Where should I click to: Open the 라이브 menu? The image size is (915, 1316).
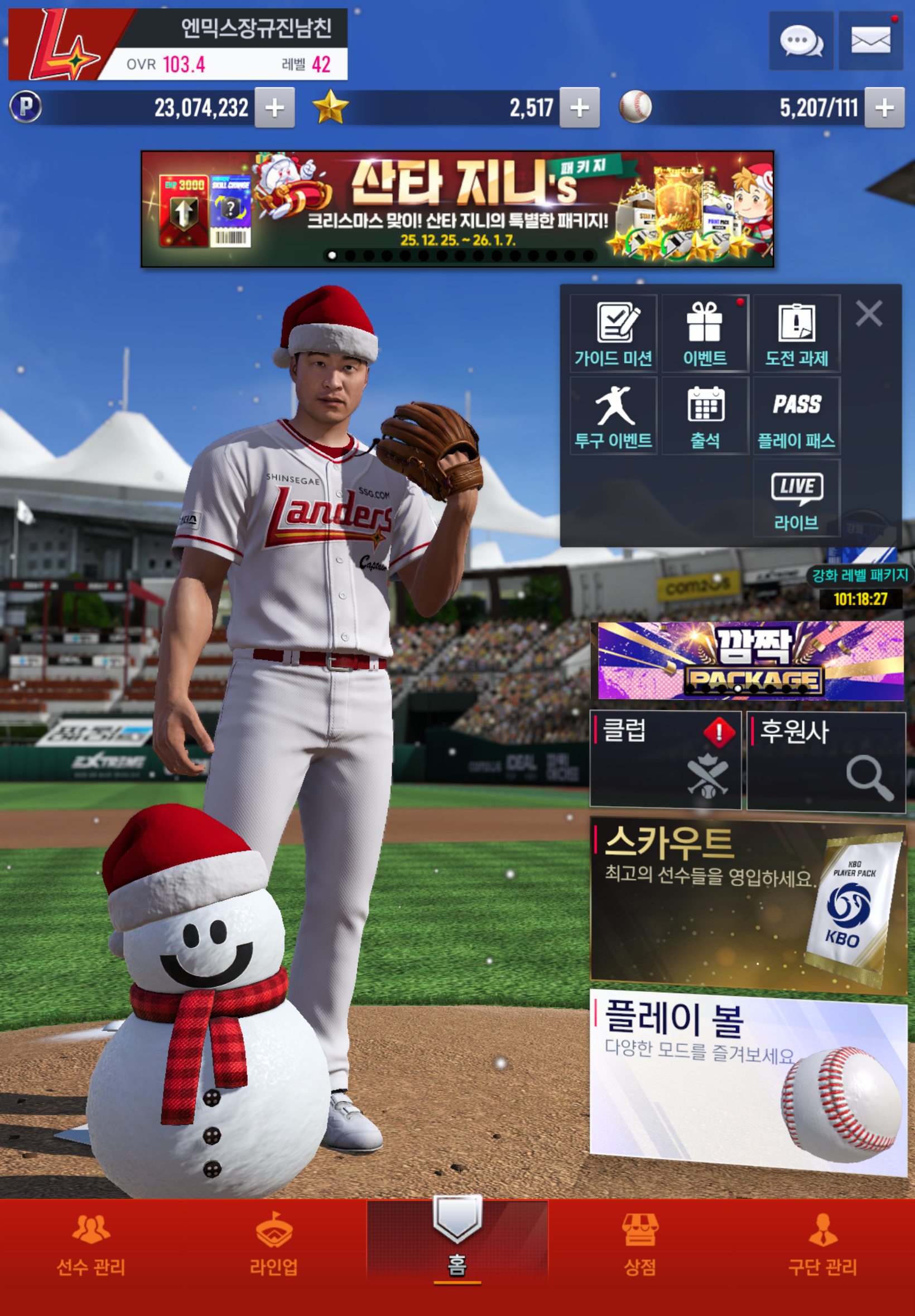[x=796, y=499]
